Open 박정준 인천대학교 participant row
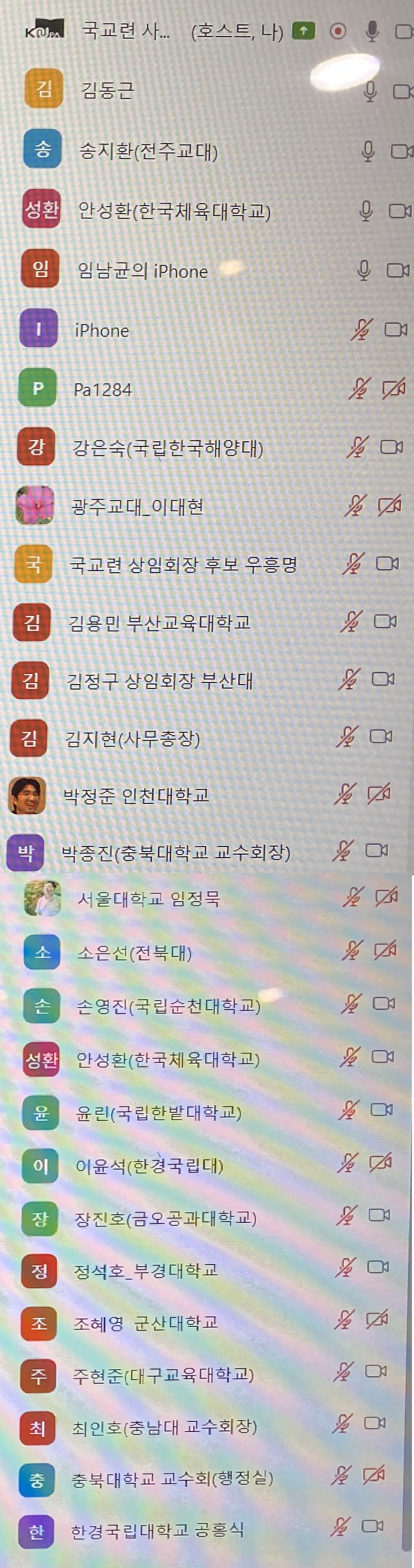 [x=136, y=796]
